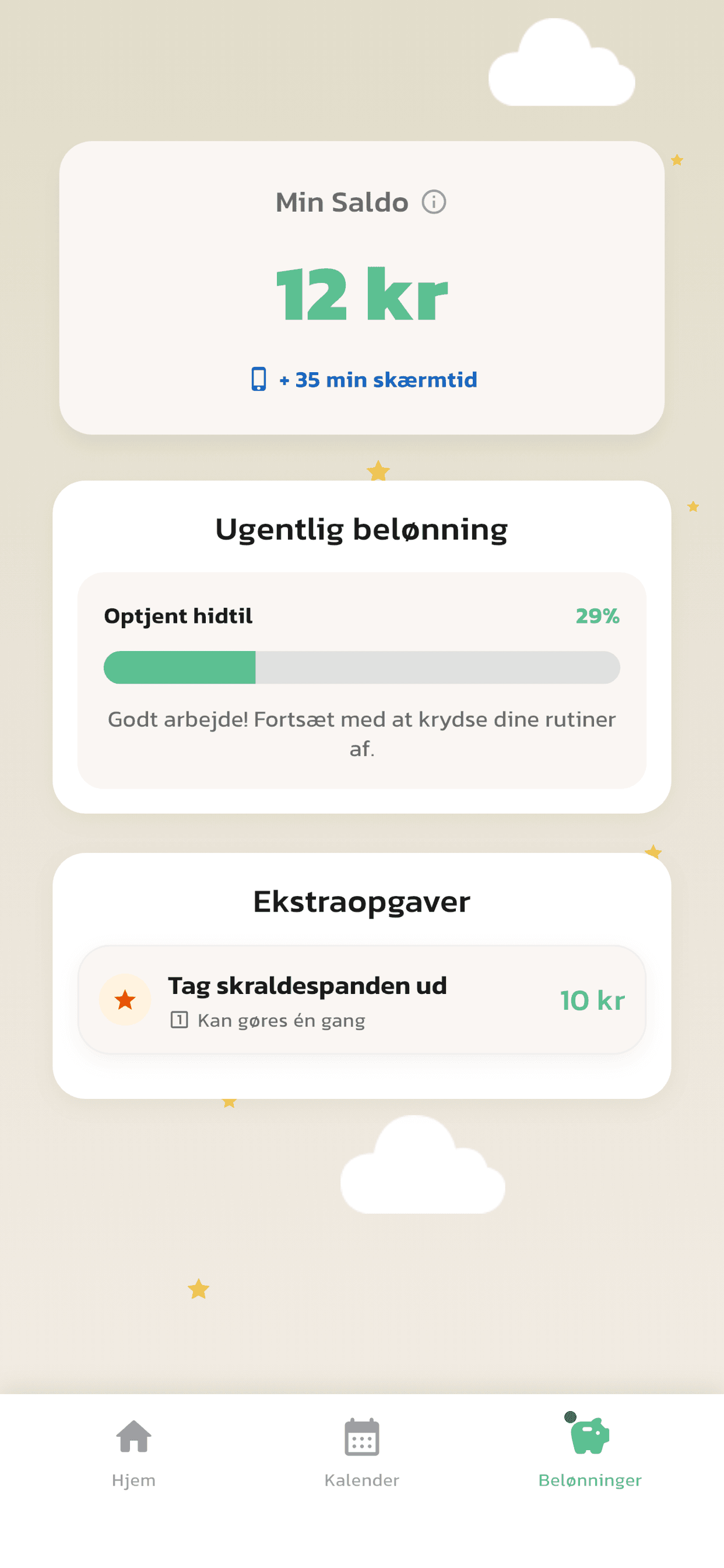
Task: Select the Belønninger tab
Action: pos(589,1452)
